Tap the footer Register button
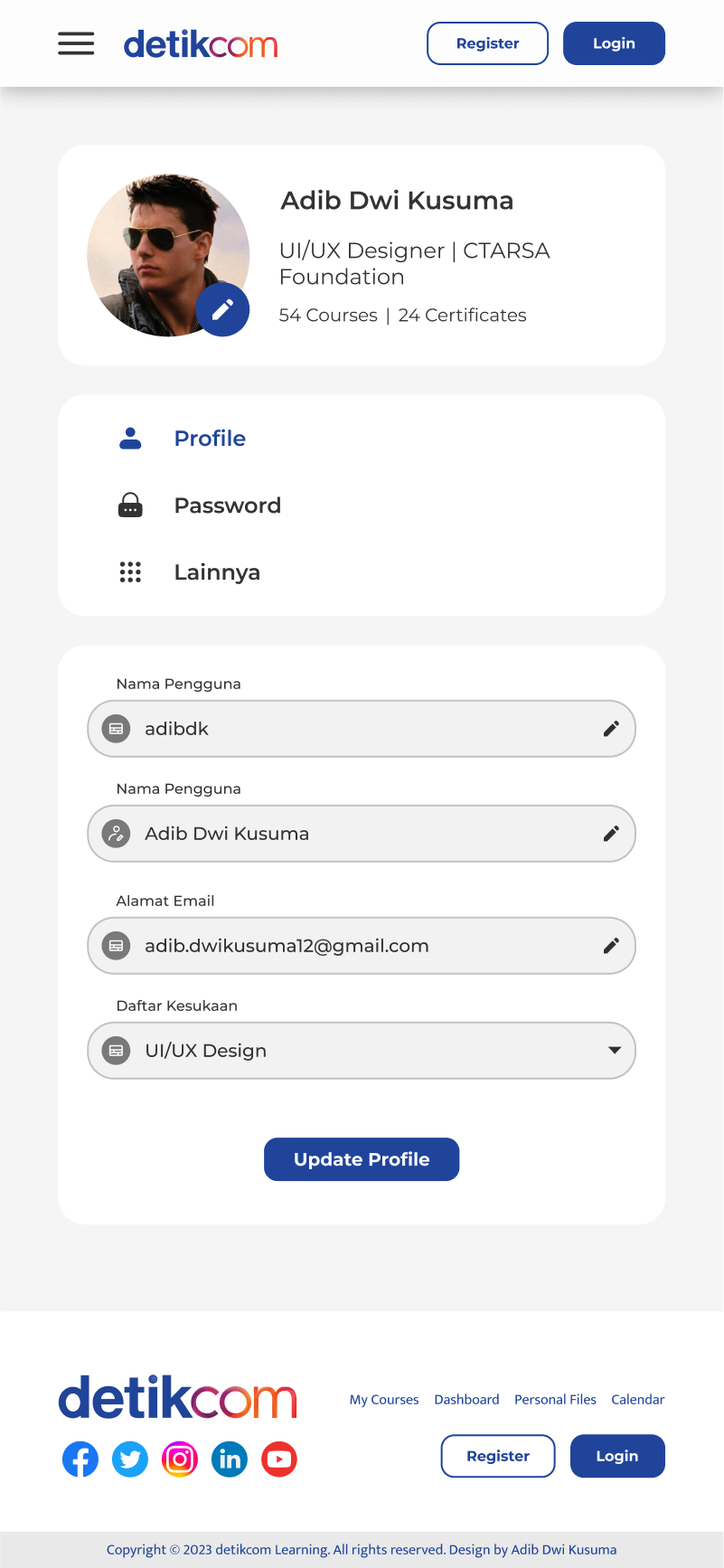This screenshot has height=1568, width=724. 498,1456
